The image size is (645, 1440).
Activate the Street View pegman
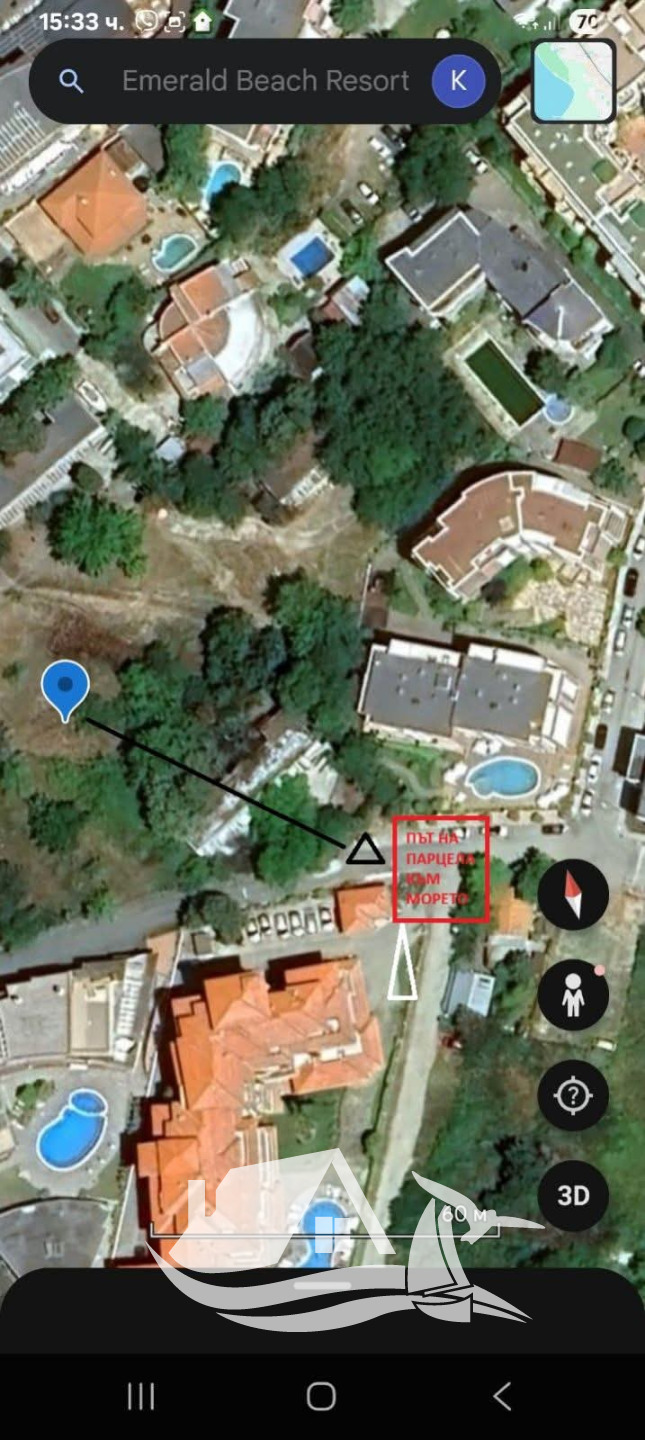tap(573, 995)
